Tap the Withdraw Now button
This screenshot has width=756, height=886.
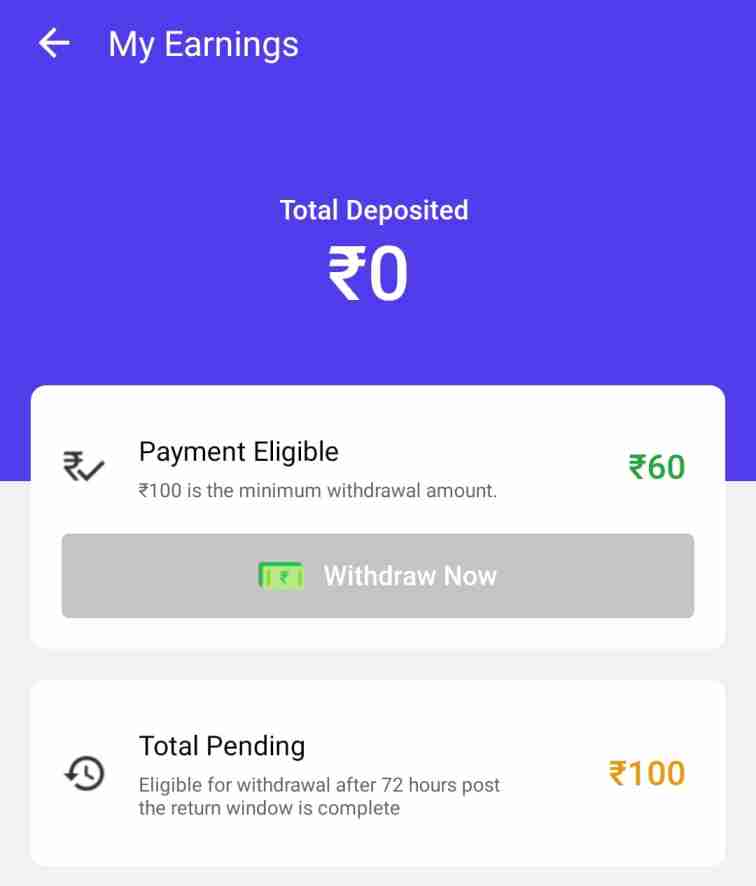(378, 576)
